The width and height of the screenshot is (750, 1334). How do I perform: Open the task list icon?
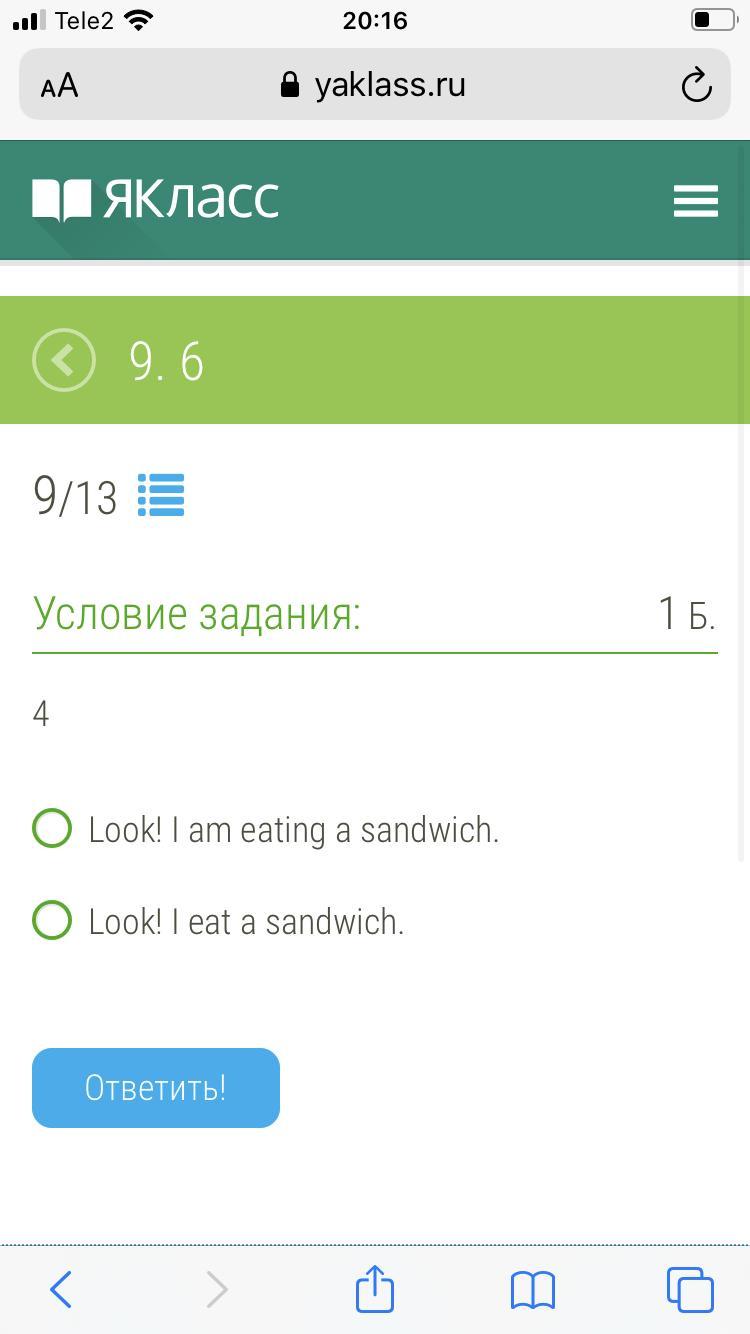[x=161, y=495]
